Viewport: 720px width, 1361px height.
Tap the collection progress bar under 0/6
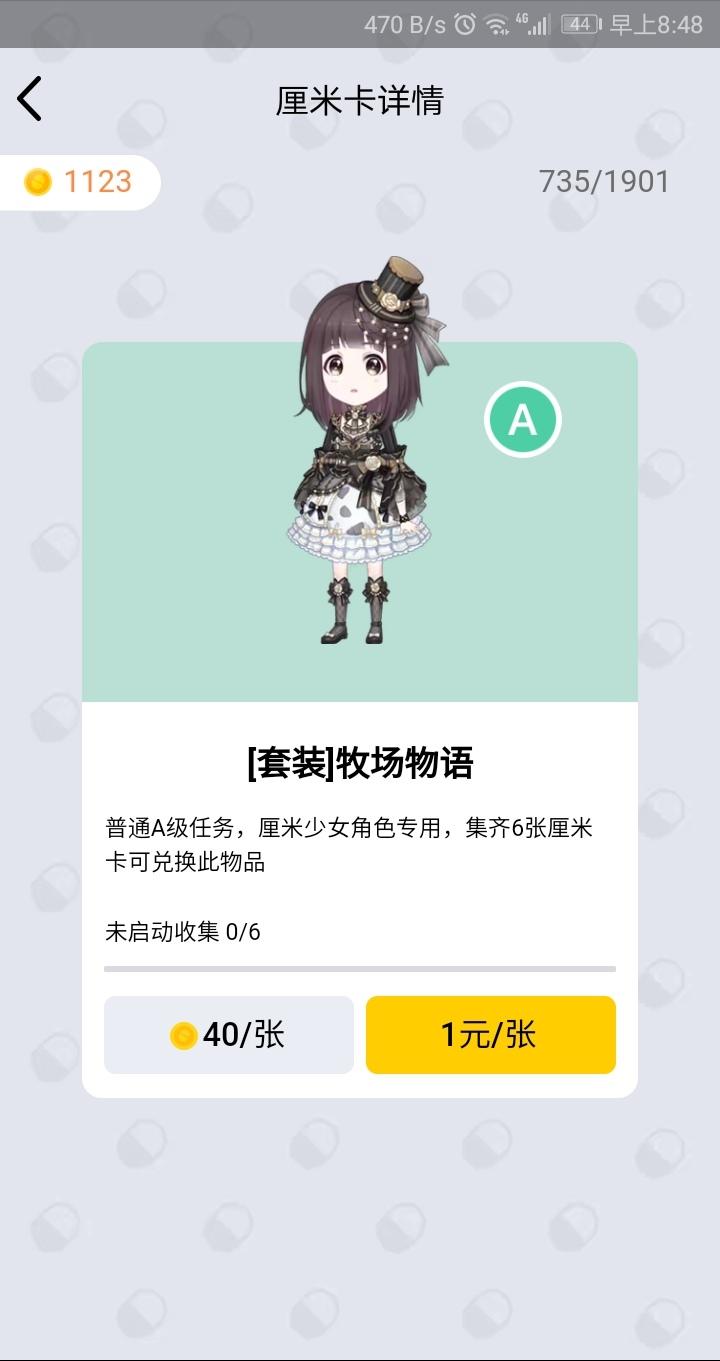pos(360,969)
